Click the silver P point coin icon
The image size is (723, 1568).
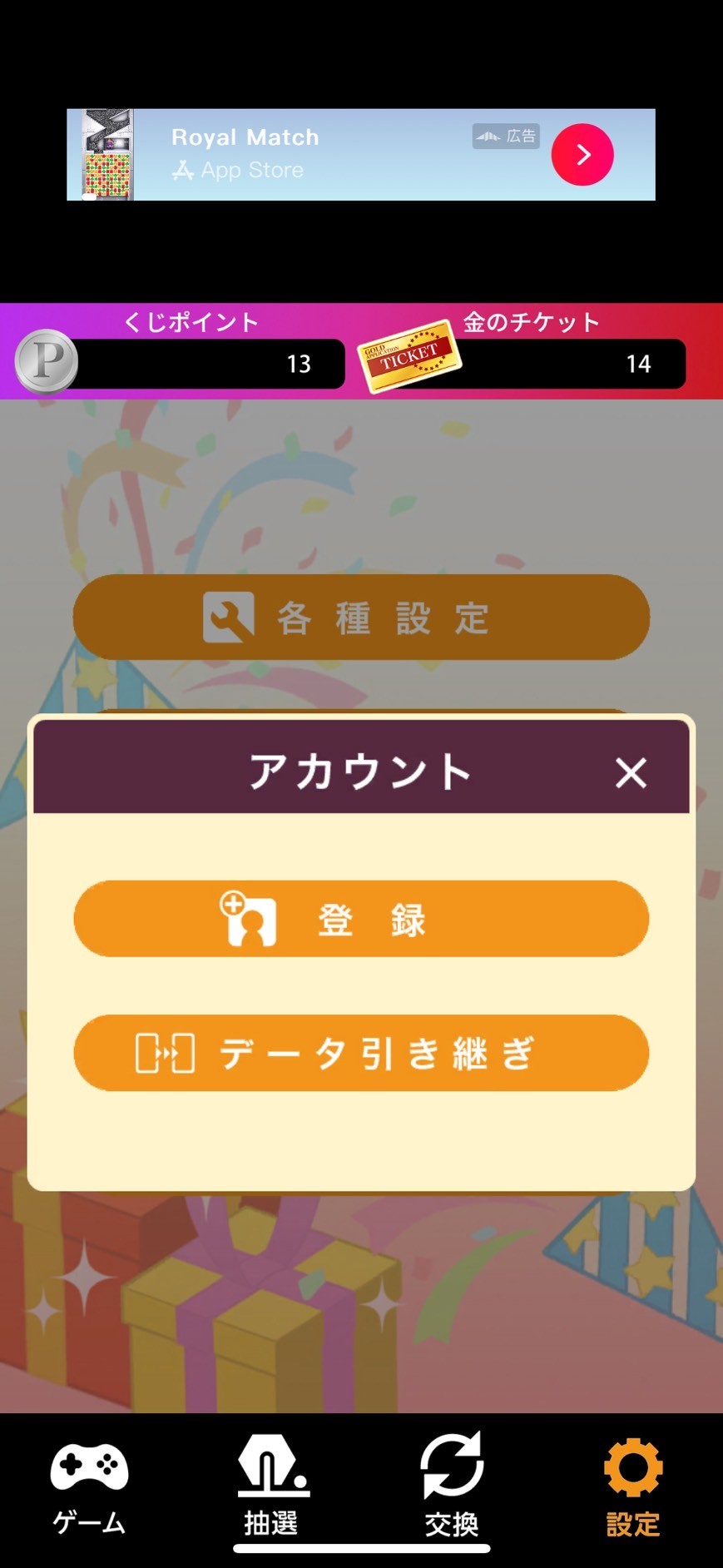coord(46,362)
